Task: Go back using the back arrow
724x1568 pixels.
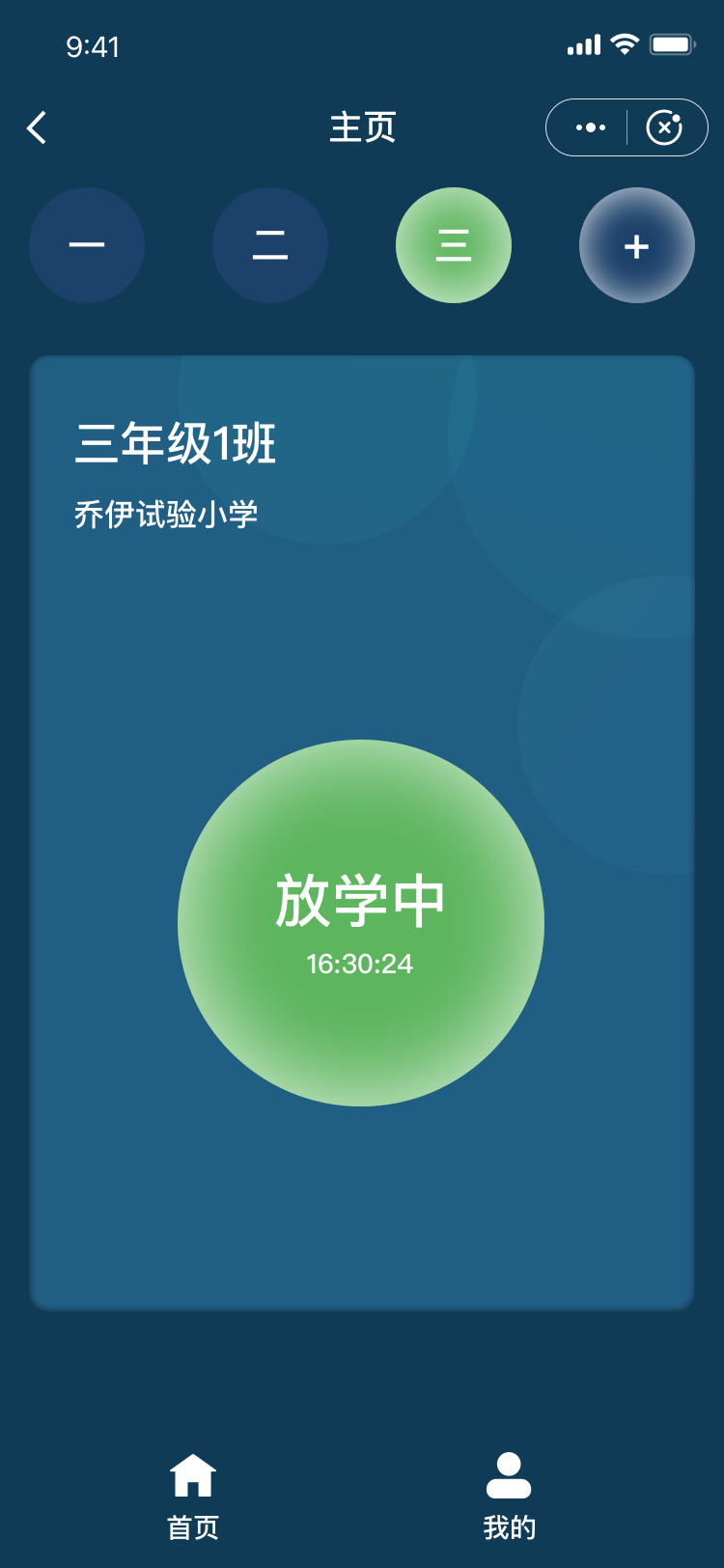Action: click(37, 127)
